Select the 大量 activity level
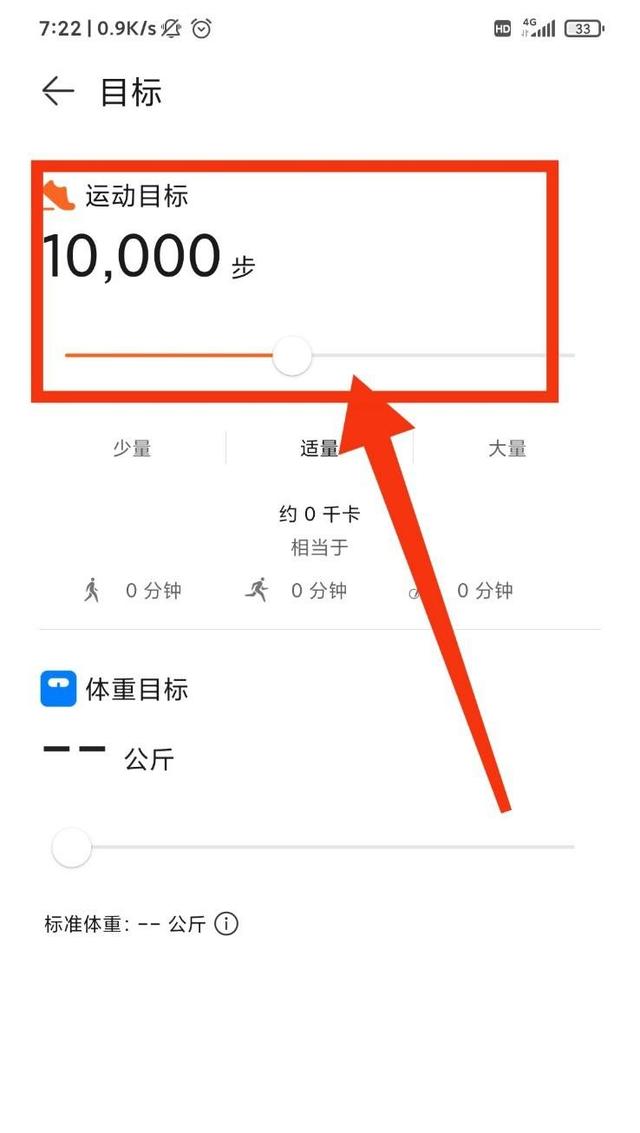The width and height of the screenshot is (640, 1133). pyautogui.click(x=507, y=449)
